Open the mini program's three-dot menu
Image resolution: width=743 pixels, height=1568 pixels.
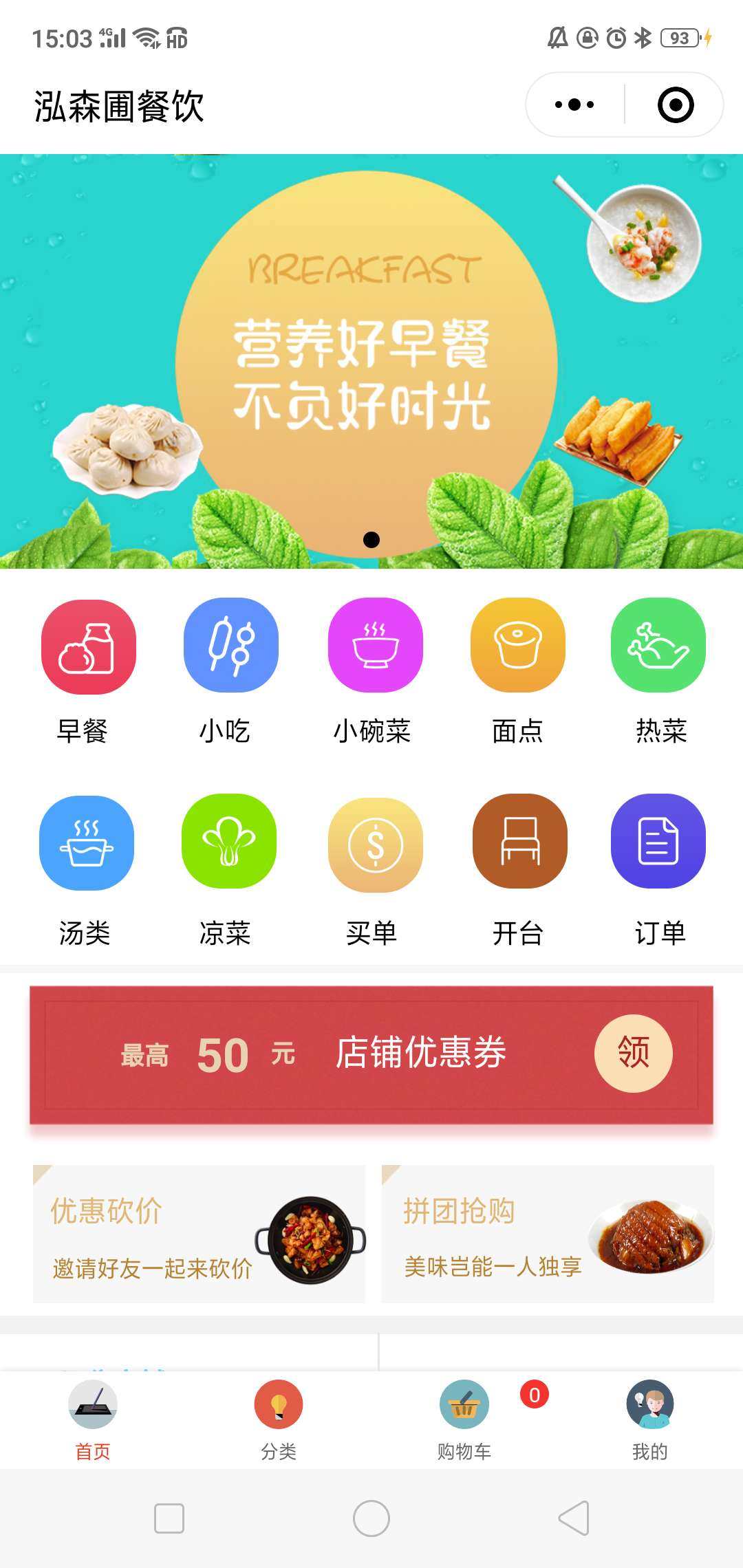point(574,105)
